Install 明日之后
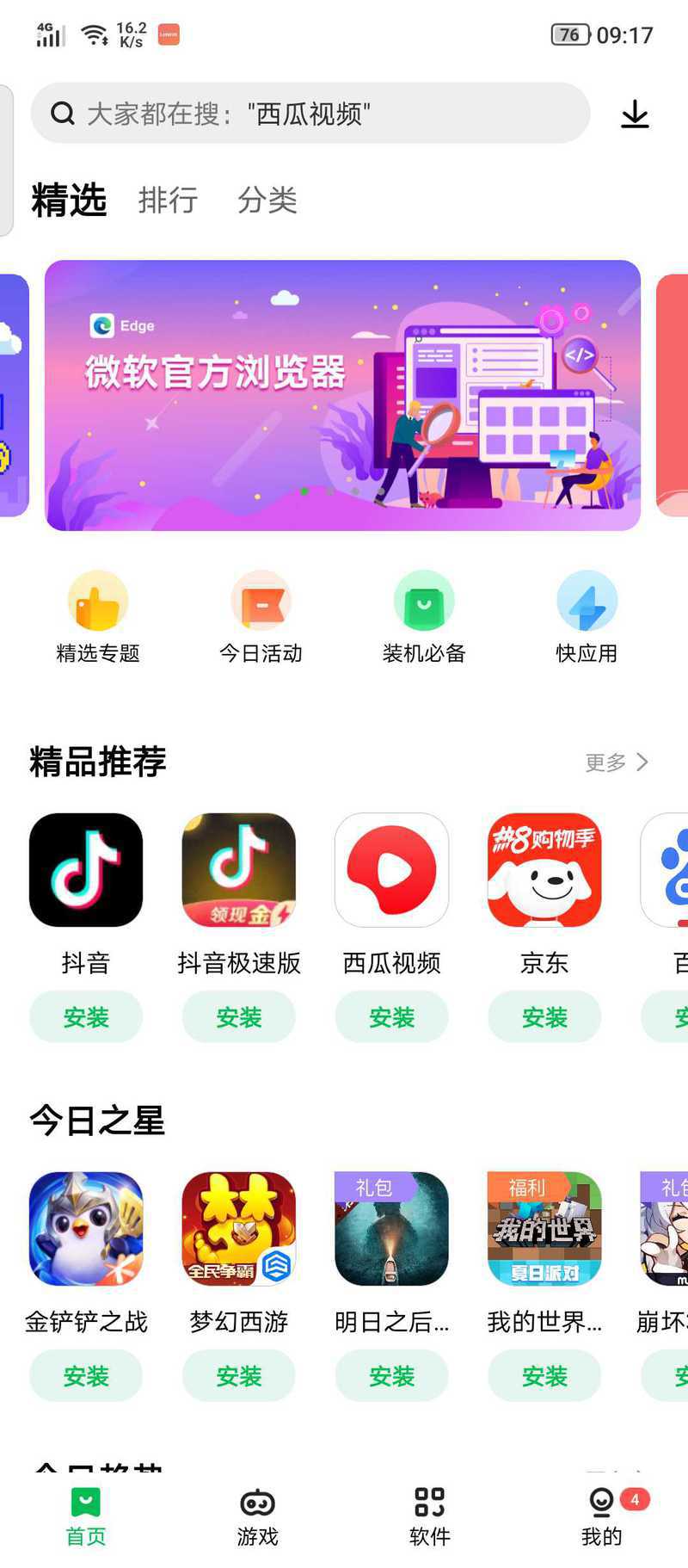 392,1375
